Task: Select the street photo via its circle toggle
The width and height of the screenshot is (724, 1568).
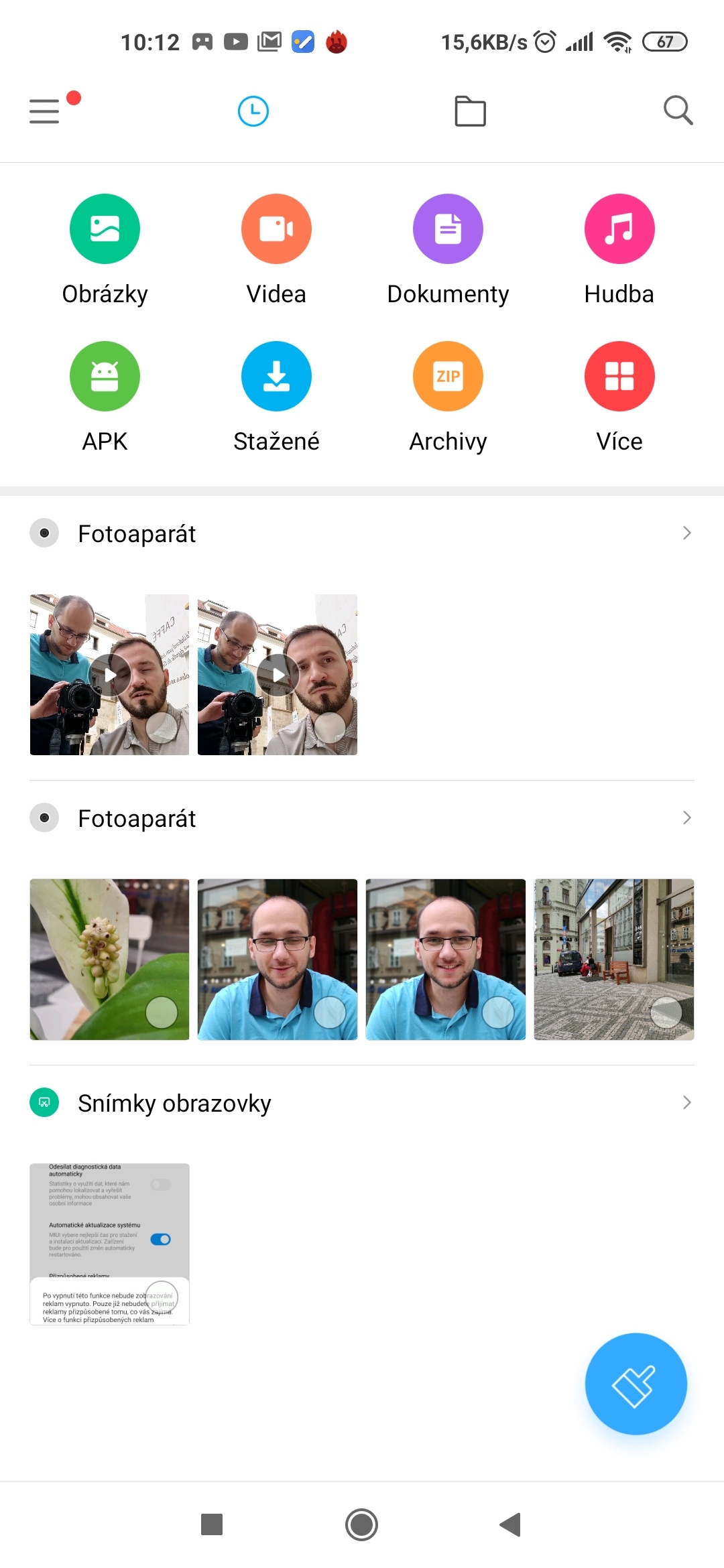Action: [665, 1012]
